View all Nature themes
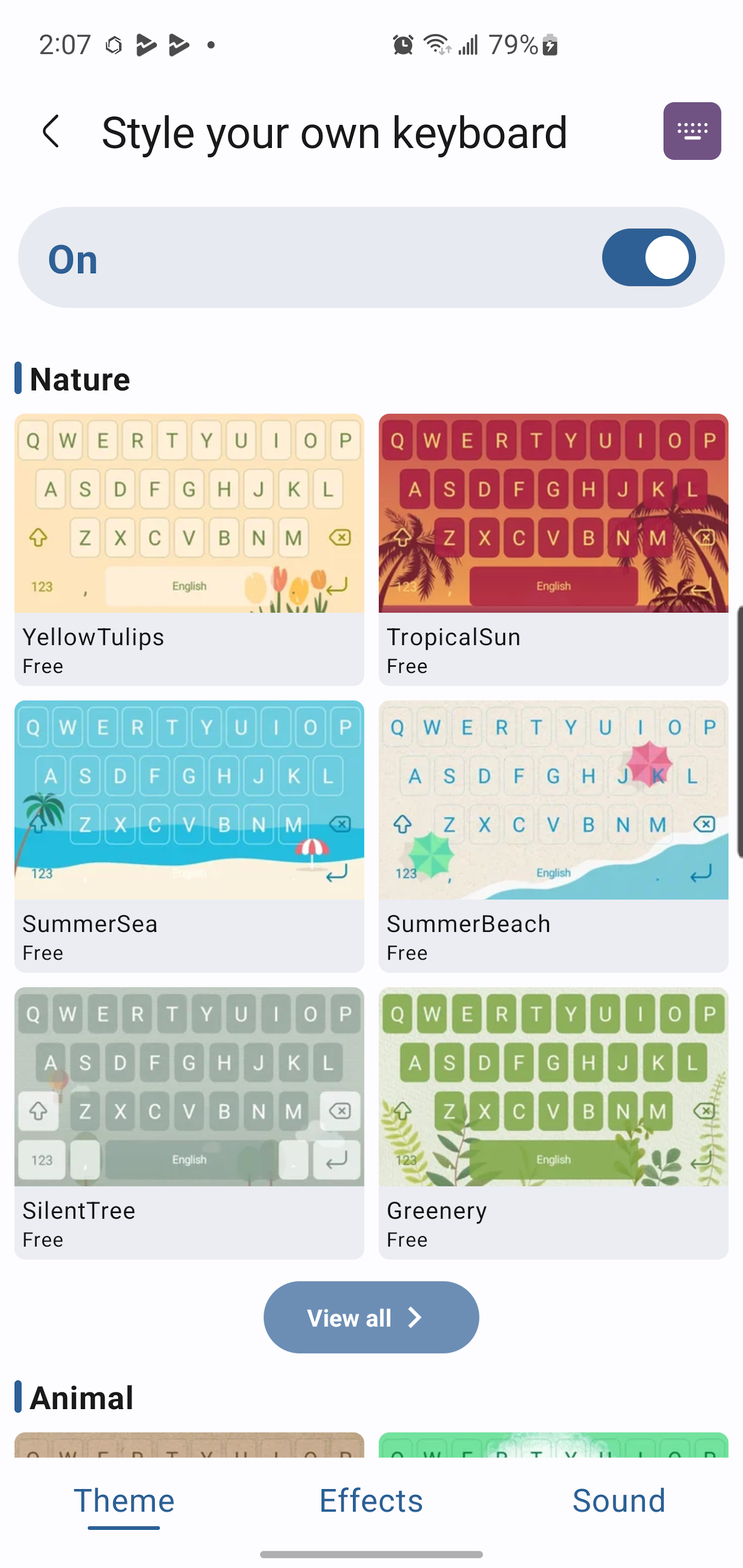 (x=371, y=1317)
